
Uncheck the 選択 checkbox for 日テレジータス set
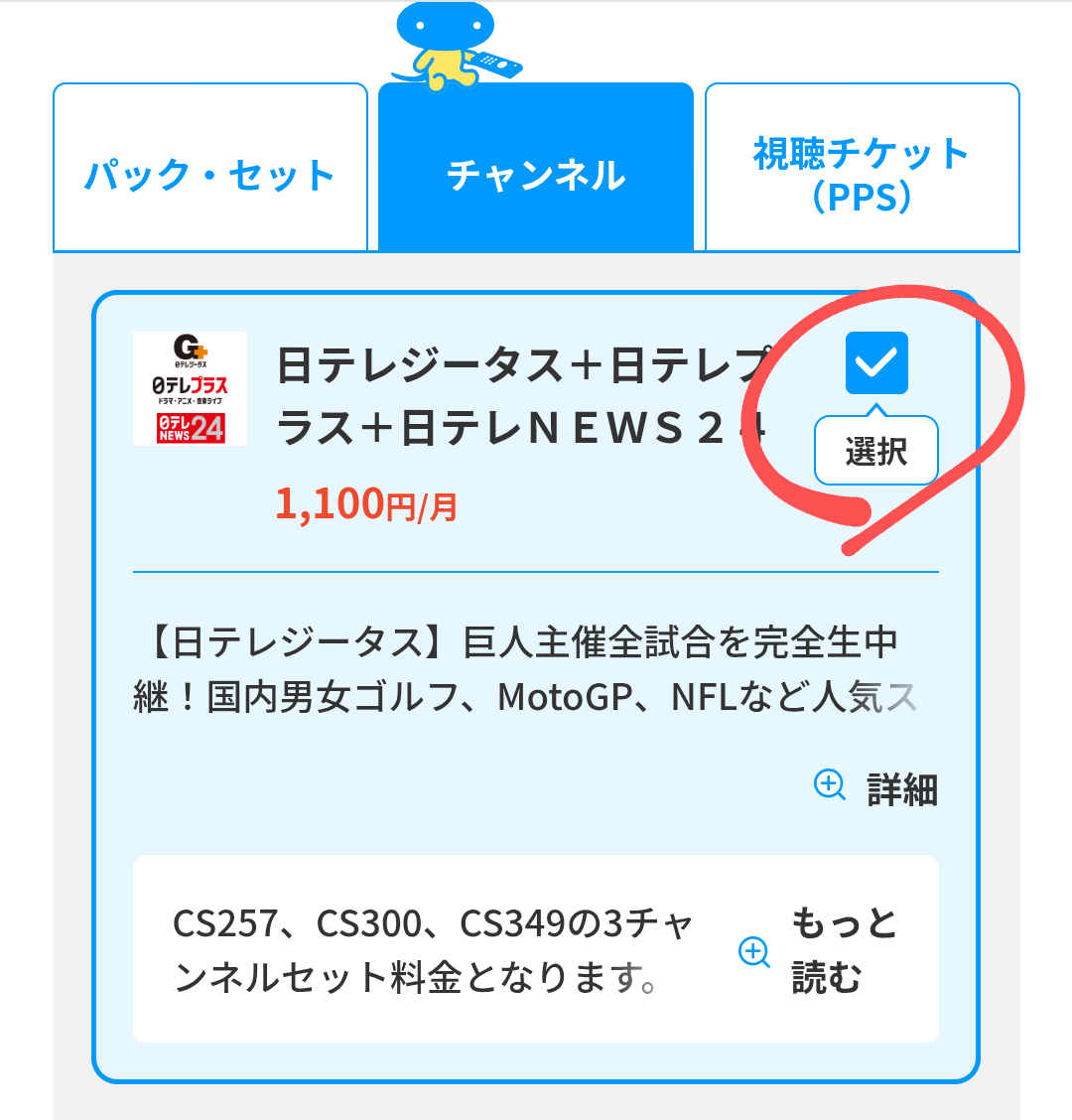pos(876,362)
